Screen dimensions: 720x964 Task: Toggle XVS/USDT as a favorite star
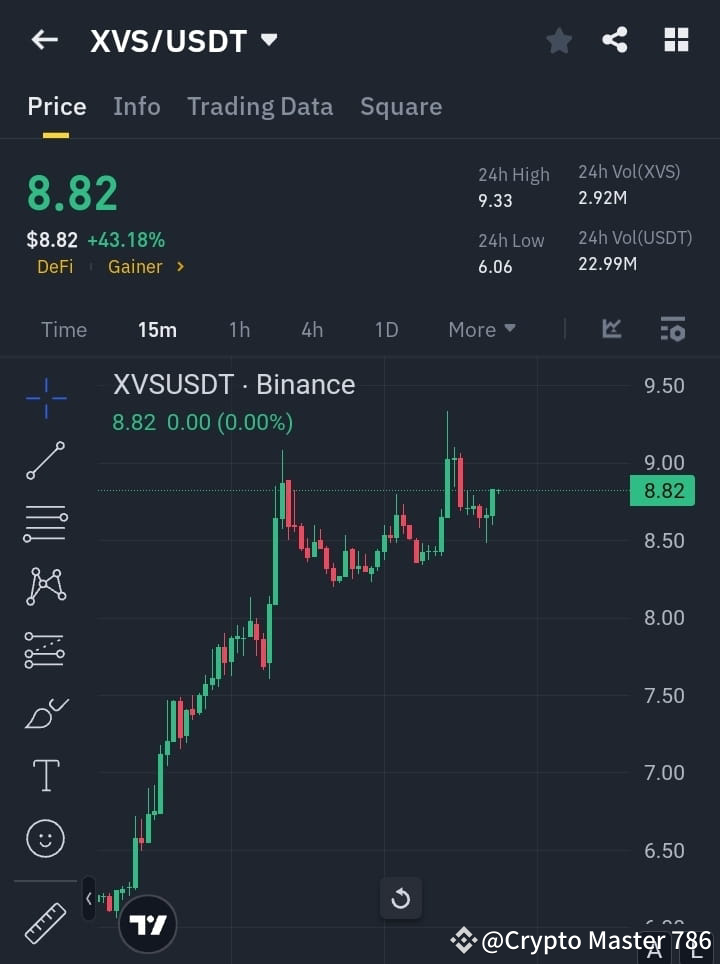coord(559,40)
